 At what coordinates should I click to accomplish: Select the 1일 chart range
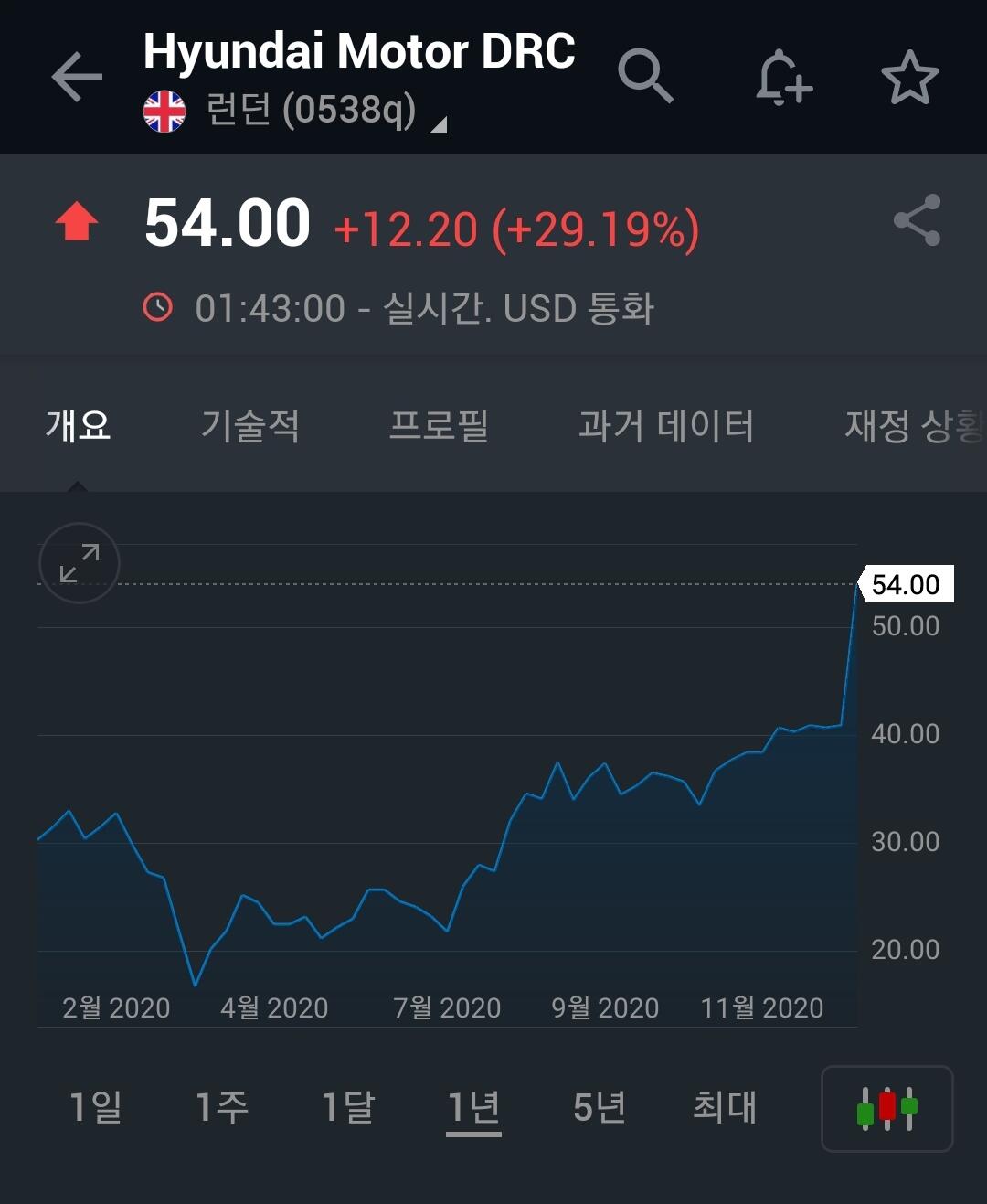96,1107
